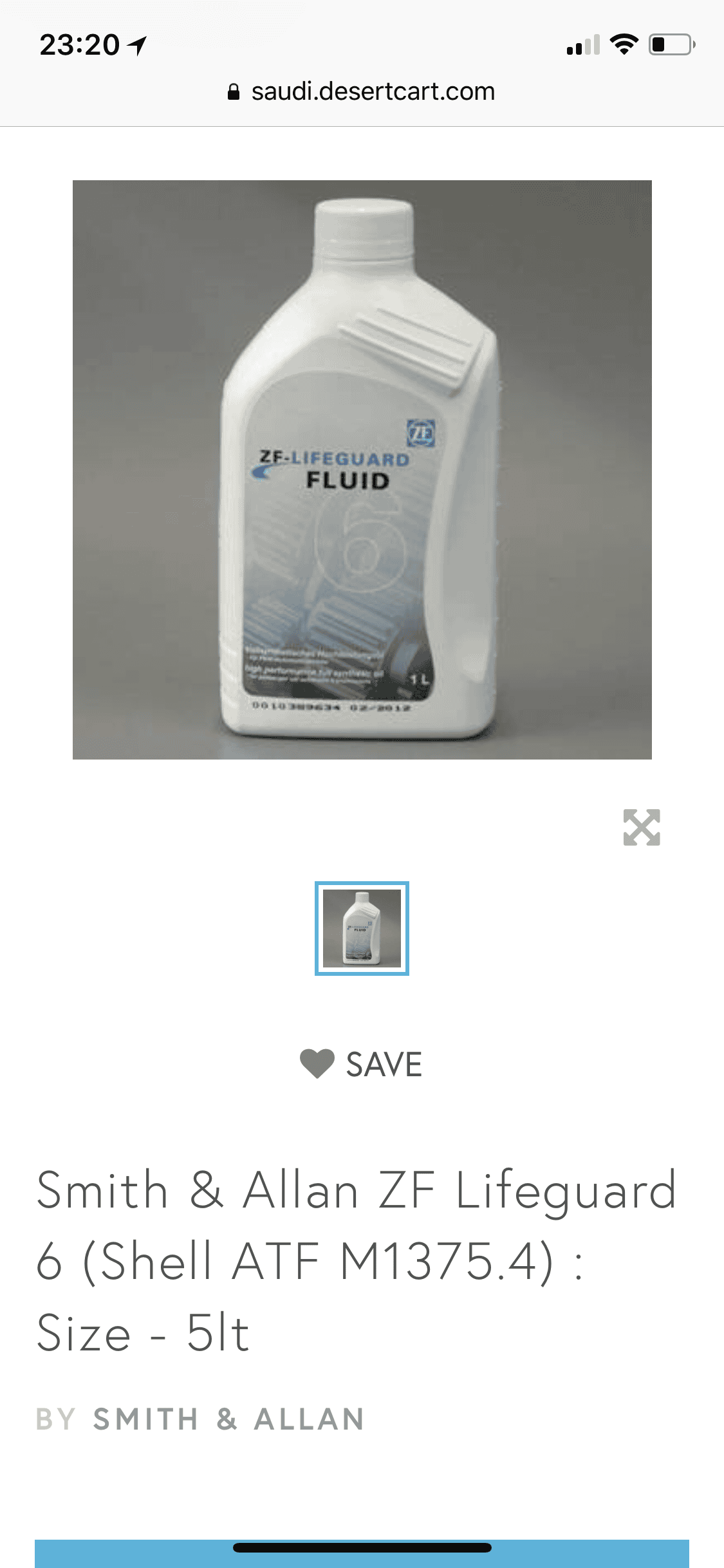Image resolution: width=724 pixels, height=1568 pixels.
Task: Save this product to favorites
Action: tap(361, 1064)
